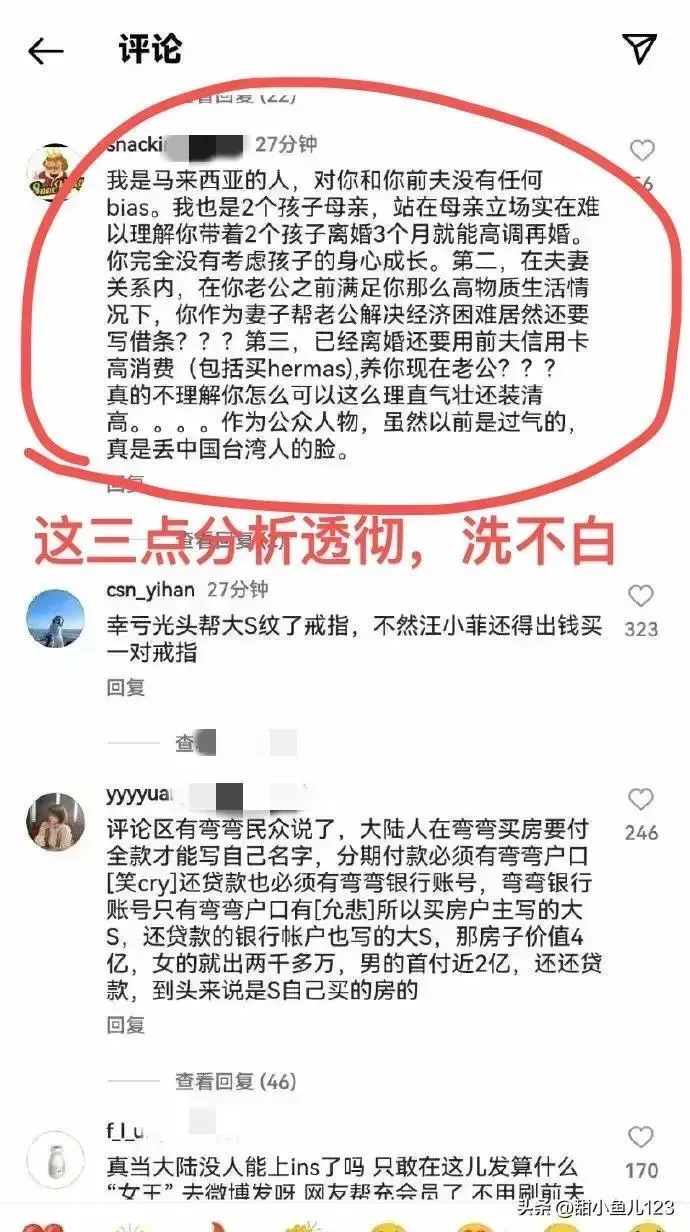View the profile of username csn_yihan
This screenshot has height=1232, width=690.
[150, 589]
